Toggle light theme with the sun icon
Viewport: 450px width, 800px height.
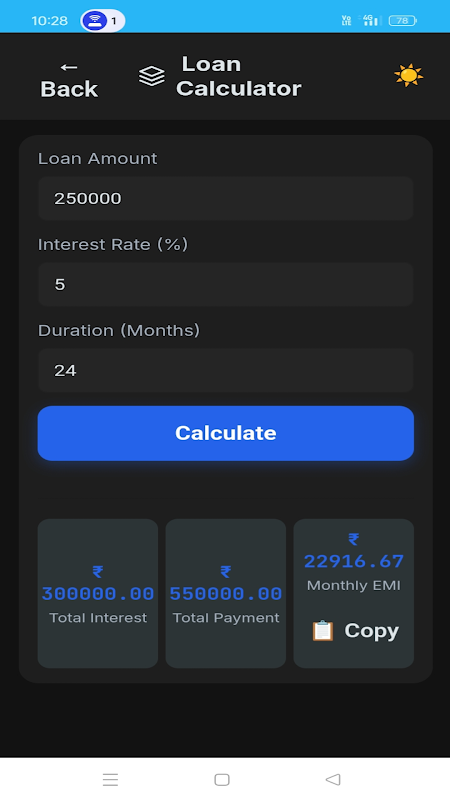[x=409, y=76]
